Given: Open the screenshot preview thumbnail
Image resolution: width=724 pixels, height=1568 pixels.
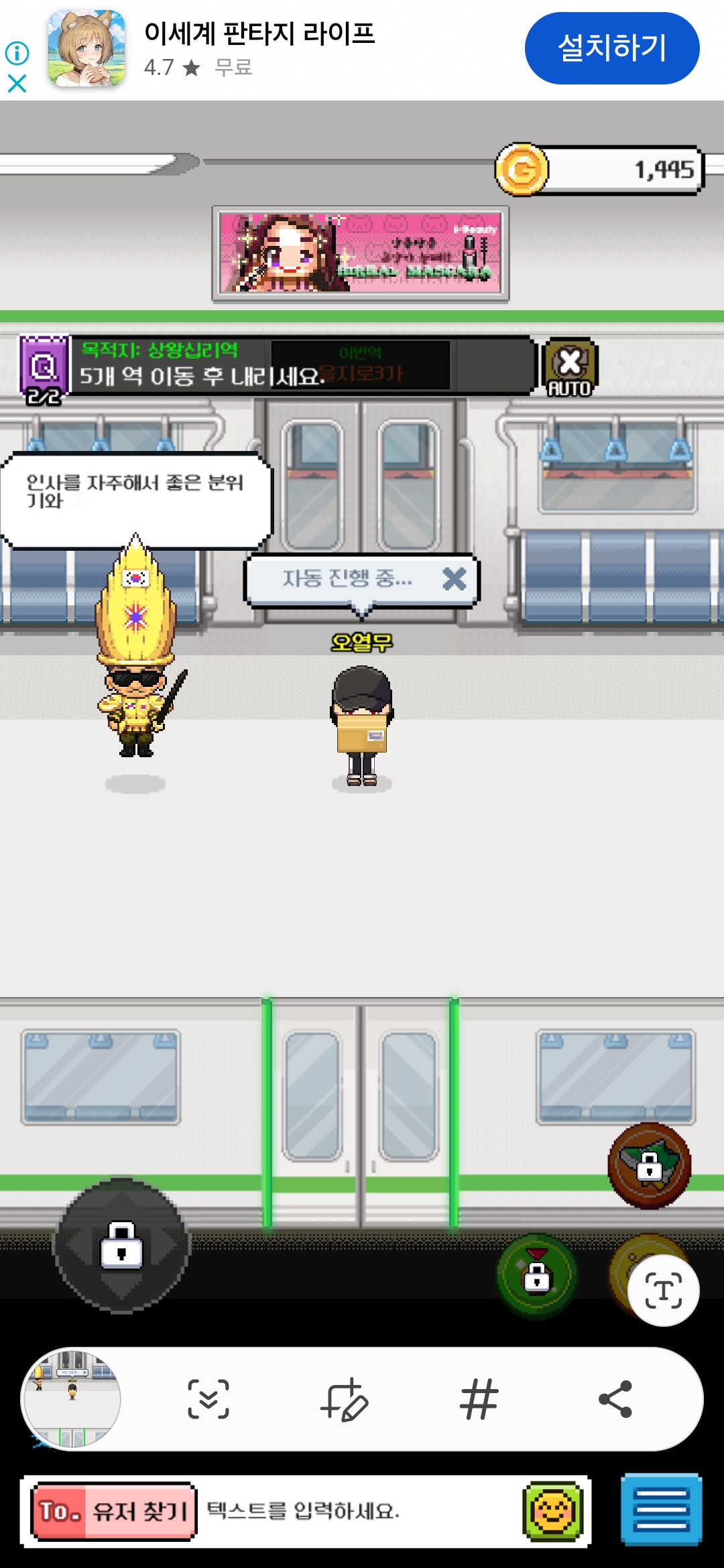Looking at the screenshot, I should (71, 1398).
